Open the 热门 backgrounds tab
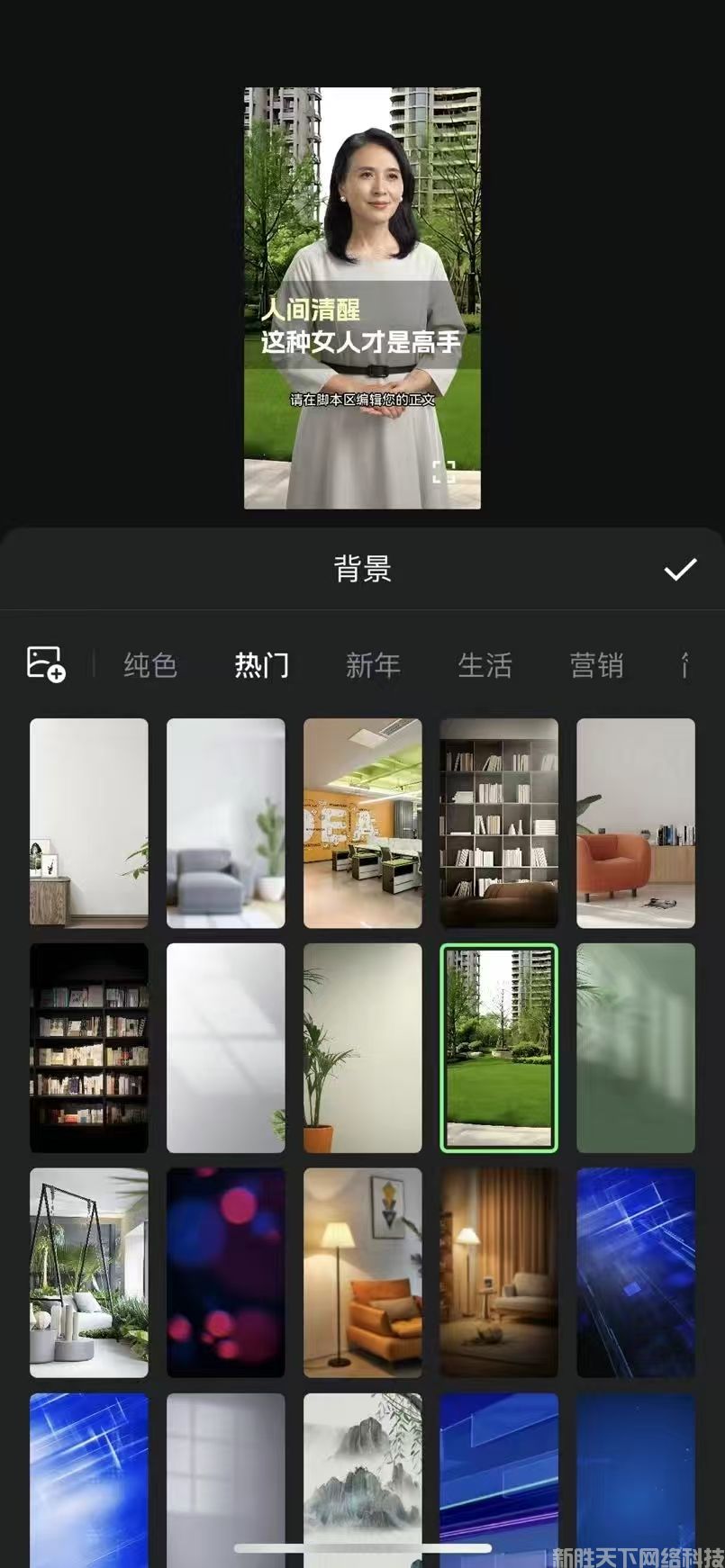 (x=261, y=665)
